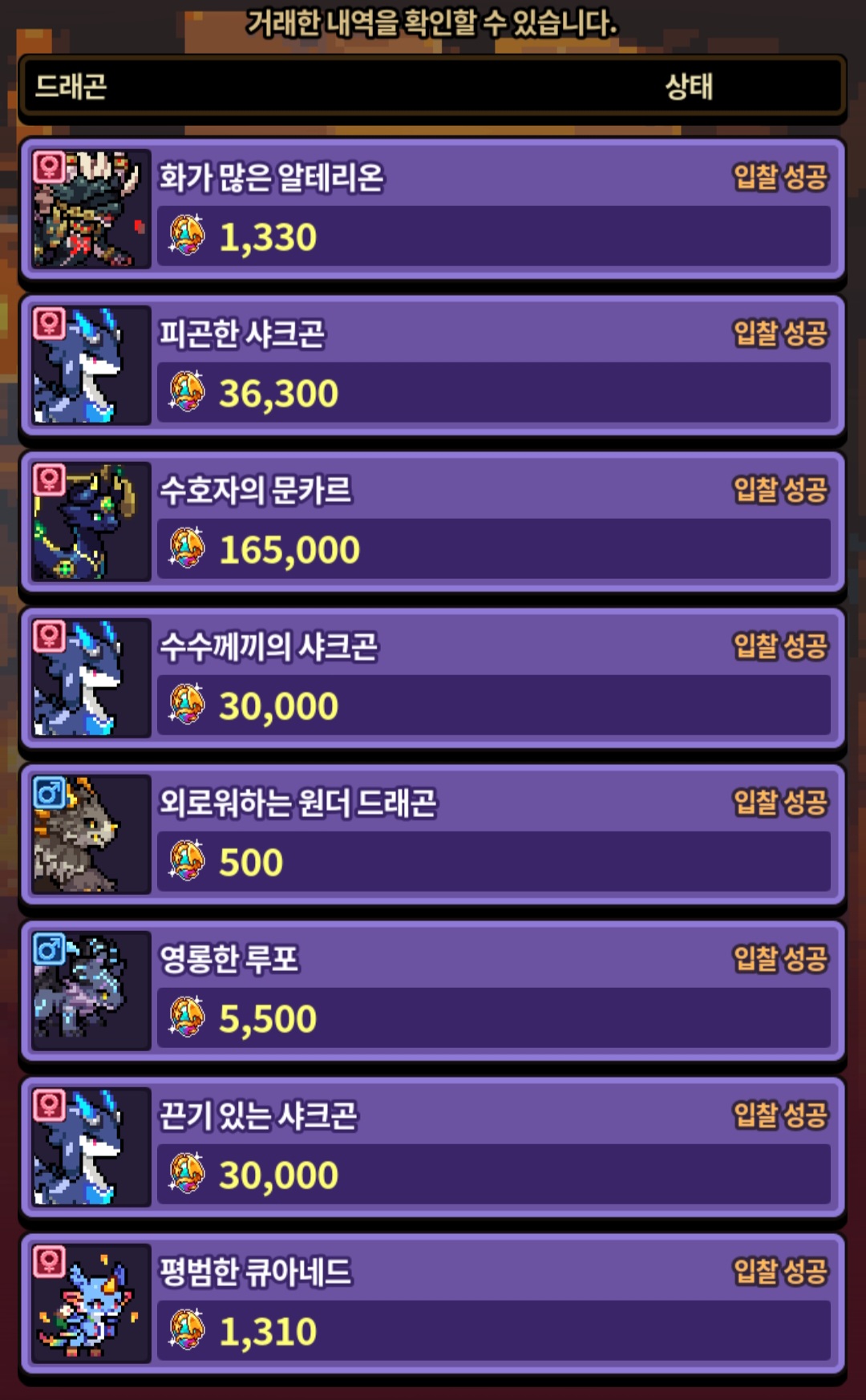Select the 피곤한 샤크곤 row

point(433,365)
